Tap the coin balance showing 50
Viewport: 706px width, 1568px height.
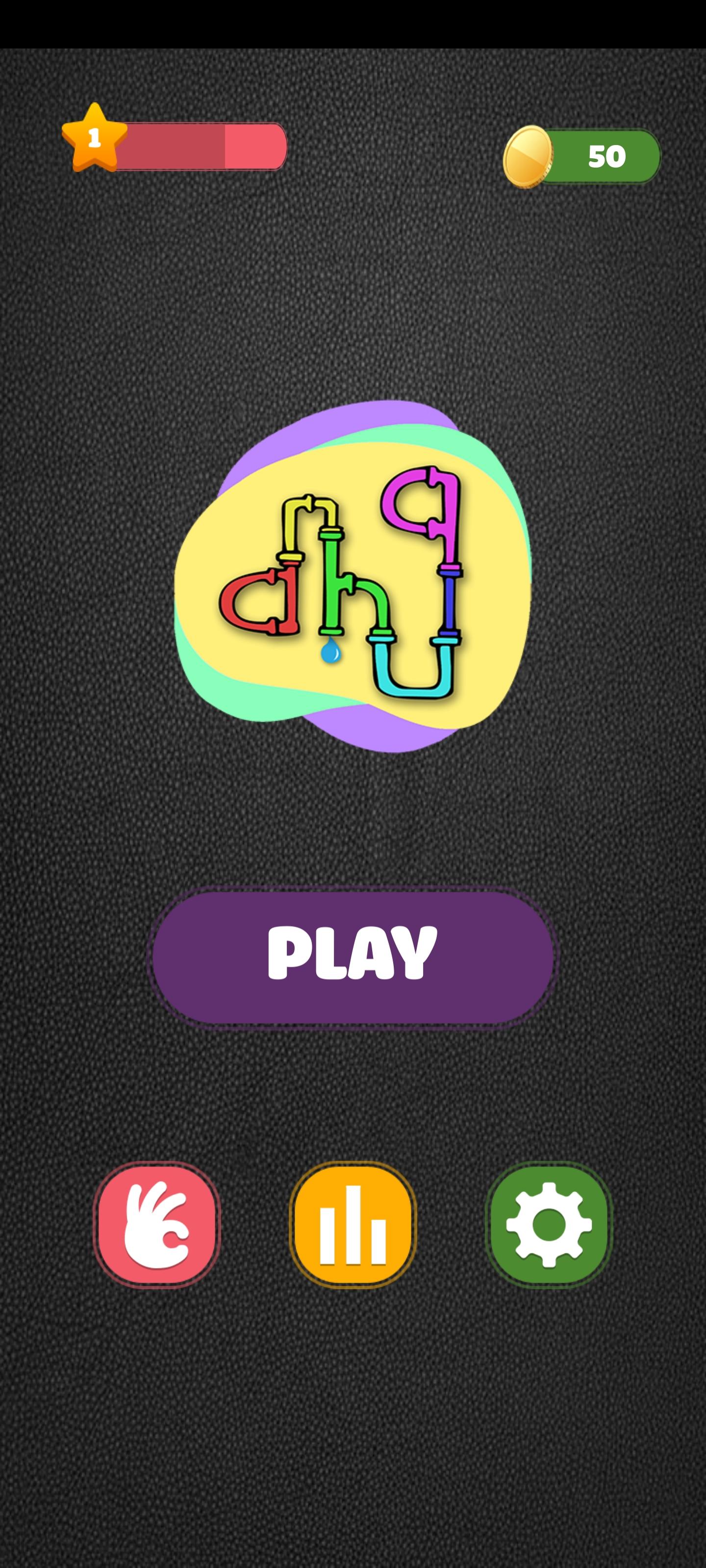[x=583, y=156]
